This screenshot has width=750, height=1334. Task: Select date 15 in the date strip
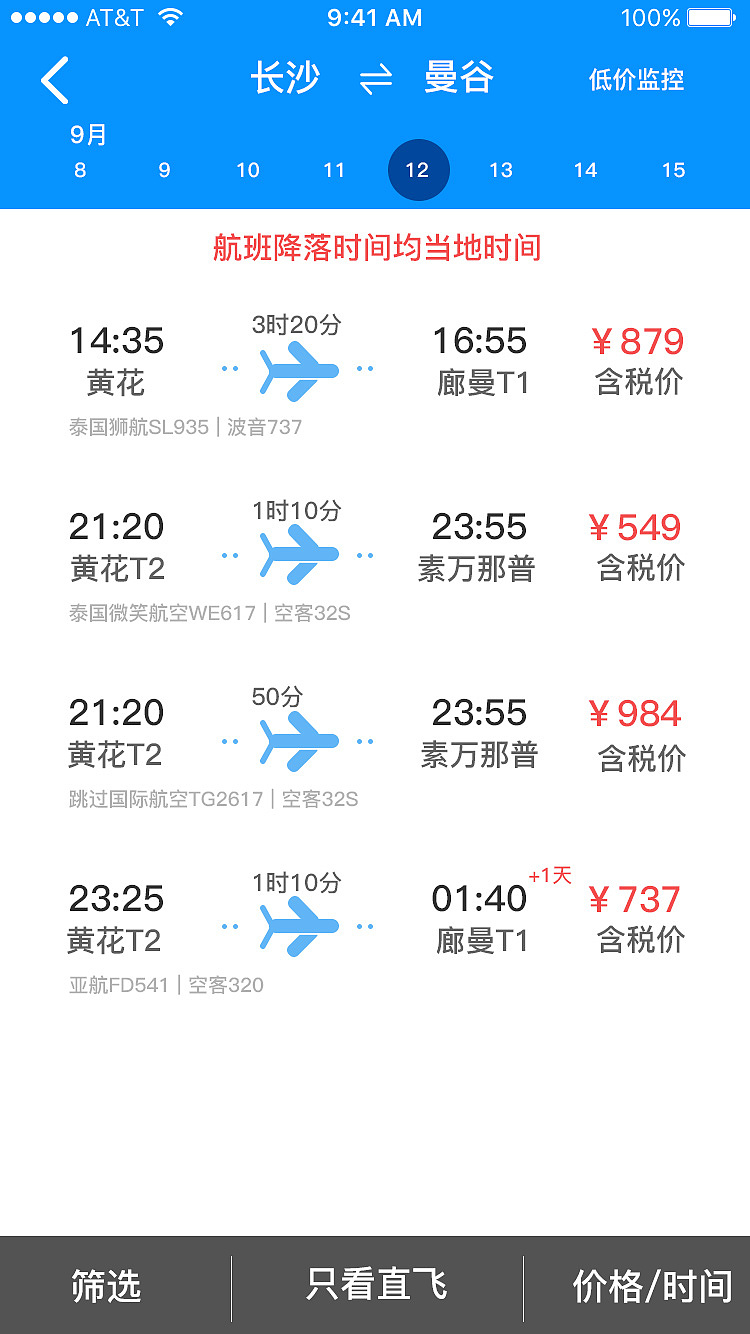coord(673,170)
